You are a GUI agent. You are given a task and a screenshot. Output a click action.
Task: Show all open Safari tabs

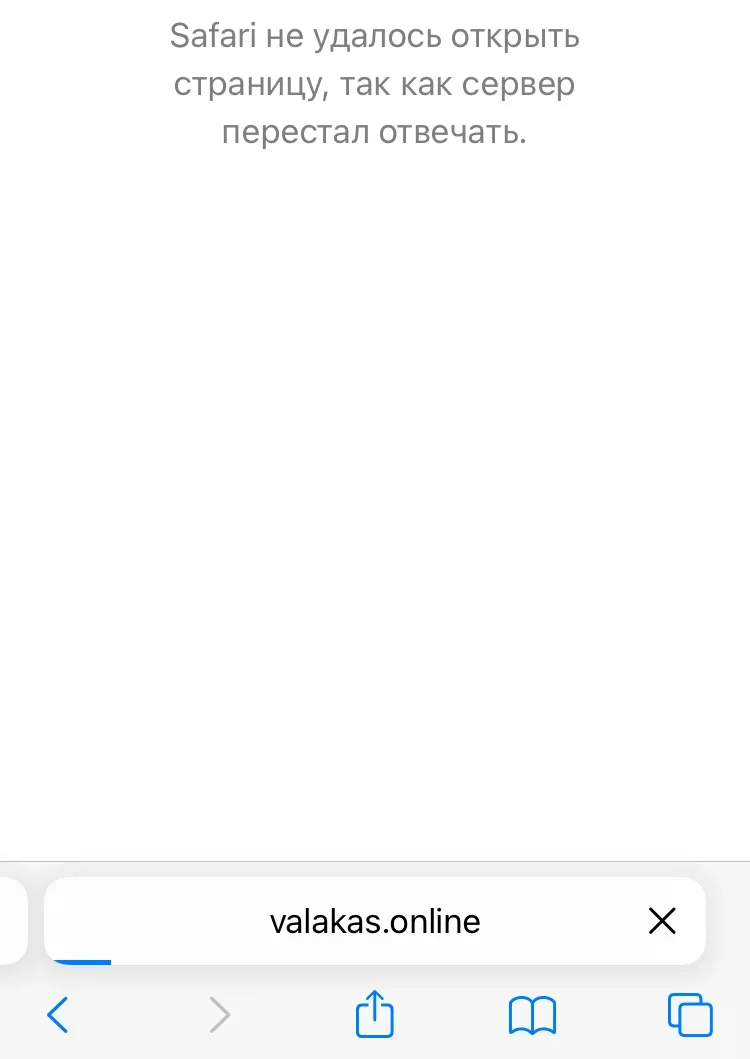click(690, 1015)
